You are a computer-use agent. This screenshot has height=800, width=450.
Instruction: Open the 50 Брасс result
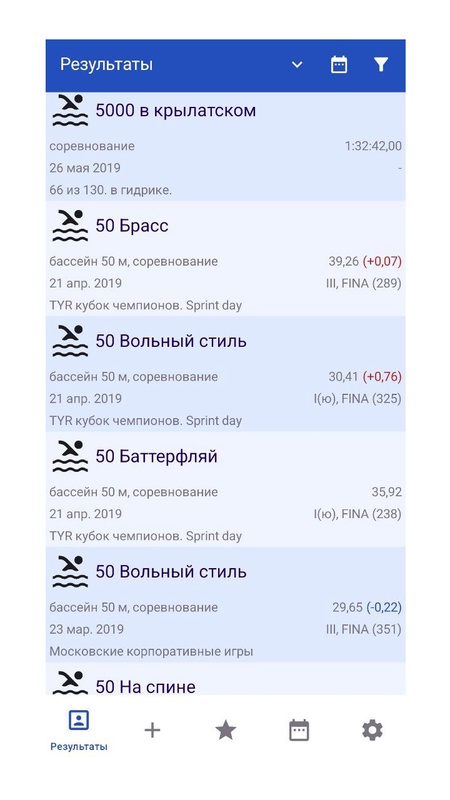[226, 258]
